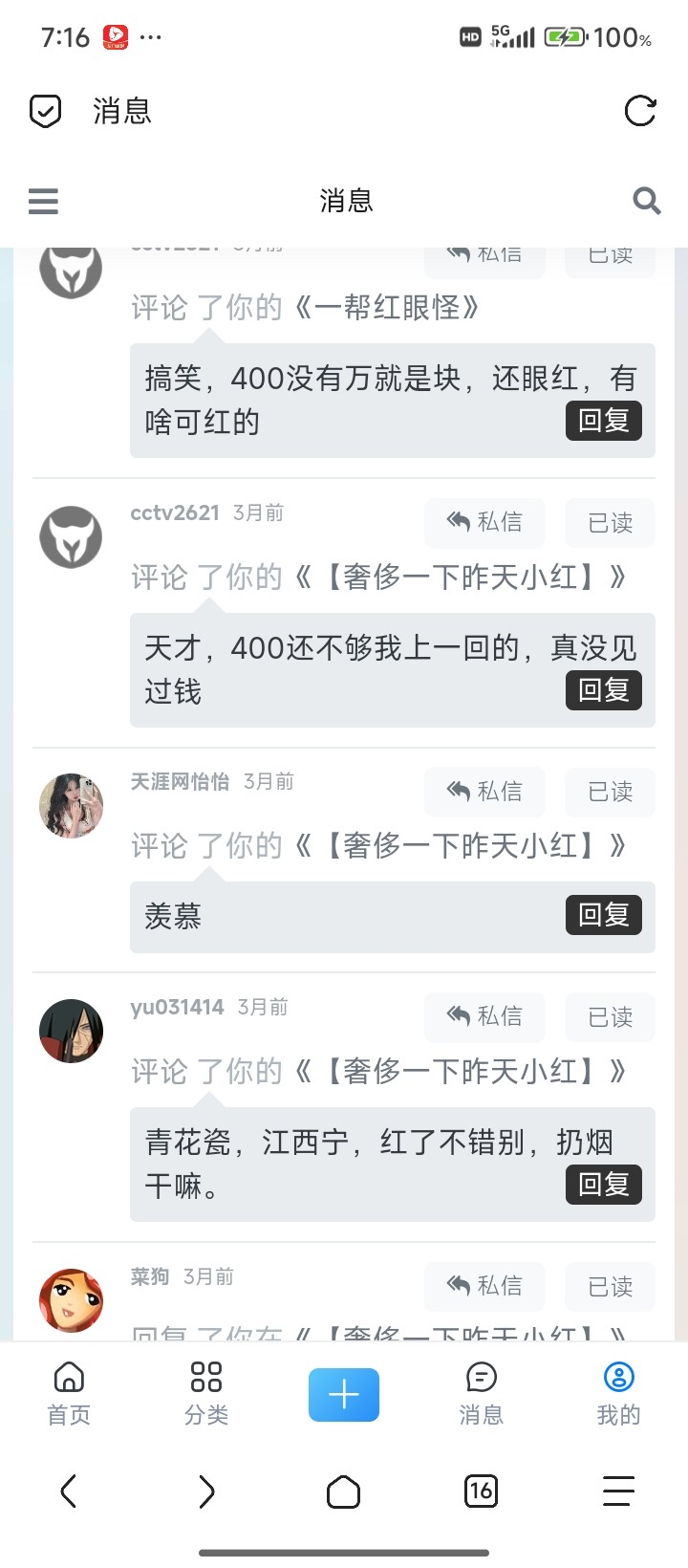Refresh the page with the reload icon
The image size is (688, 1568).
tap(639, 111)
